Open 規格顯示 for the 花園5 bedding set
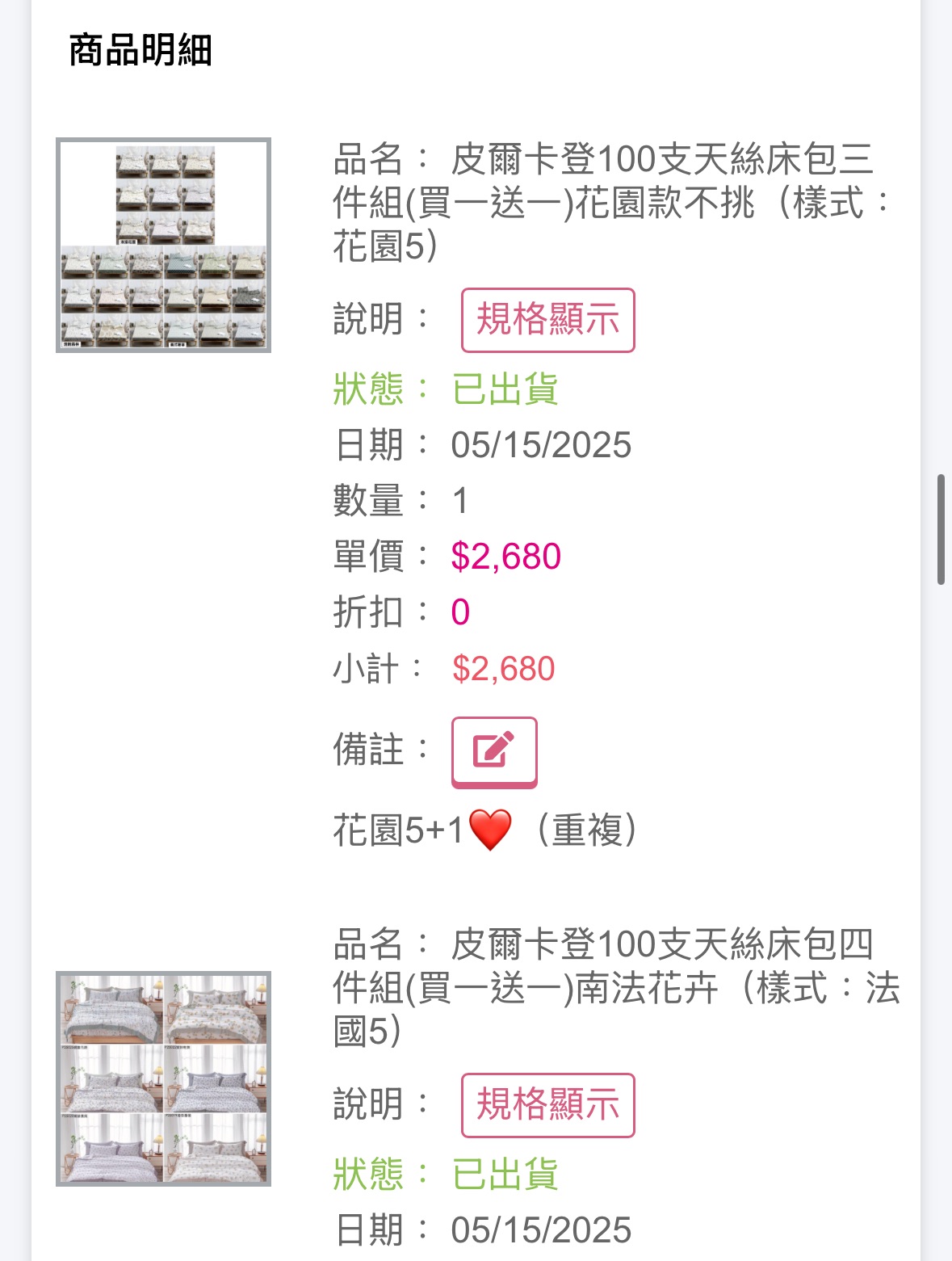The width and height of the screenshot is (952, 1261). tap(547, 320)
